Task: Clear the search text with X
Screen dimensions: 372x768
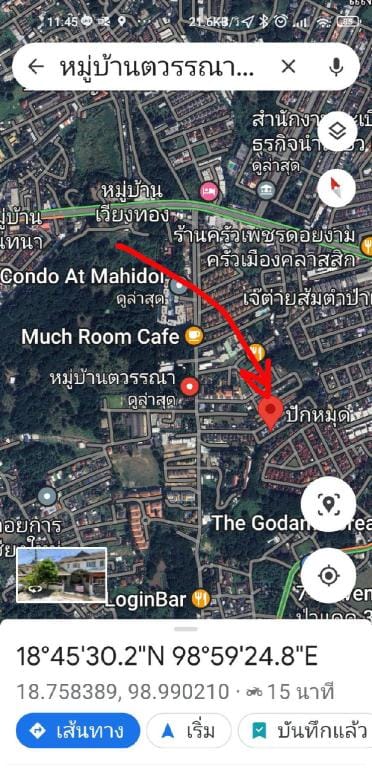Action: click(289, 67)
